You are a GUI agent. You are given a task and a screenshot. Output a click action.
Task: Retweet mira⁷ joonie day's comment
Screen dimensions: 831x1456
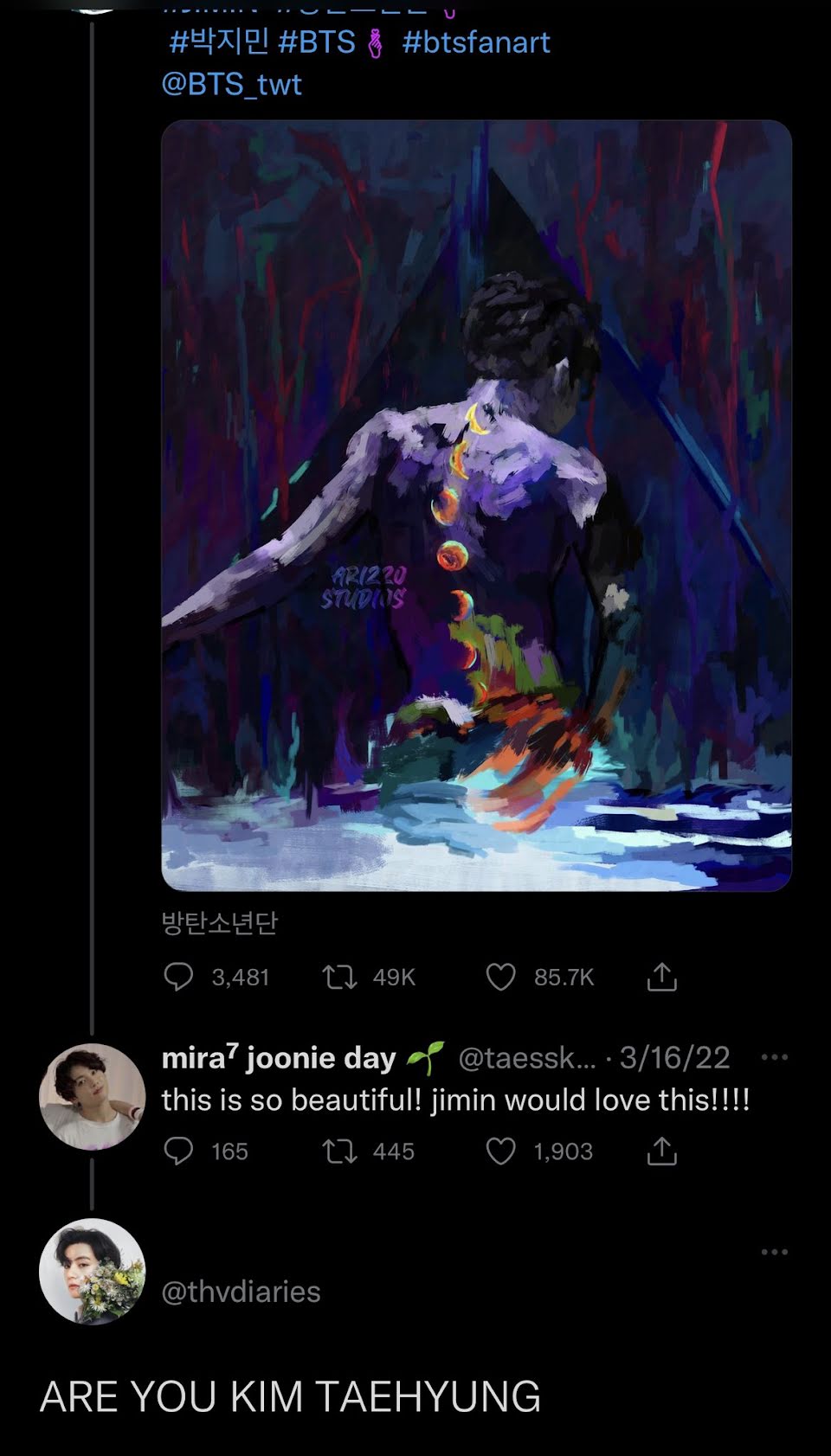(x=339, y=1151)
